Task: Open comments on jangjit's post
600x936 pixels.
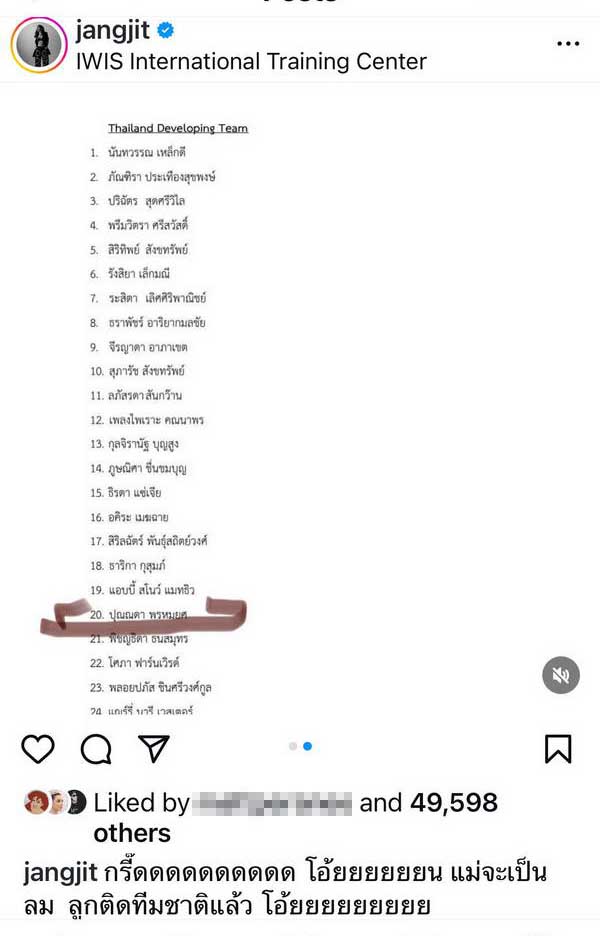Action: [x=96, y=748]
